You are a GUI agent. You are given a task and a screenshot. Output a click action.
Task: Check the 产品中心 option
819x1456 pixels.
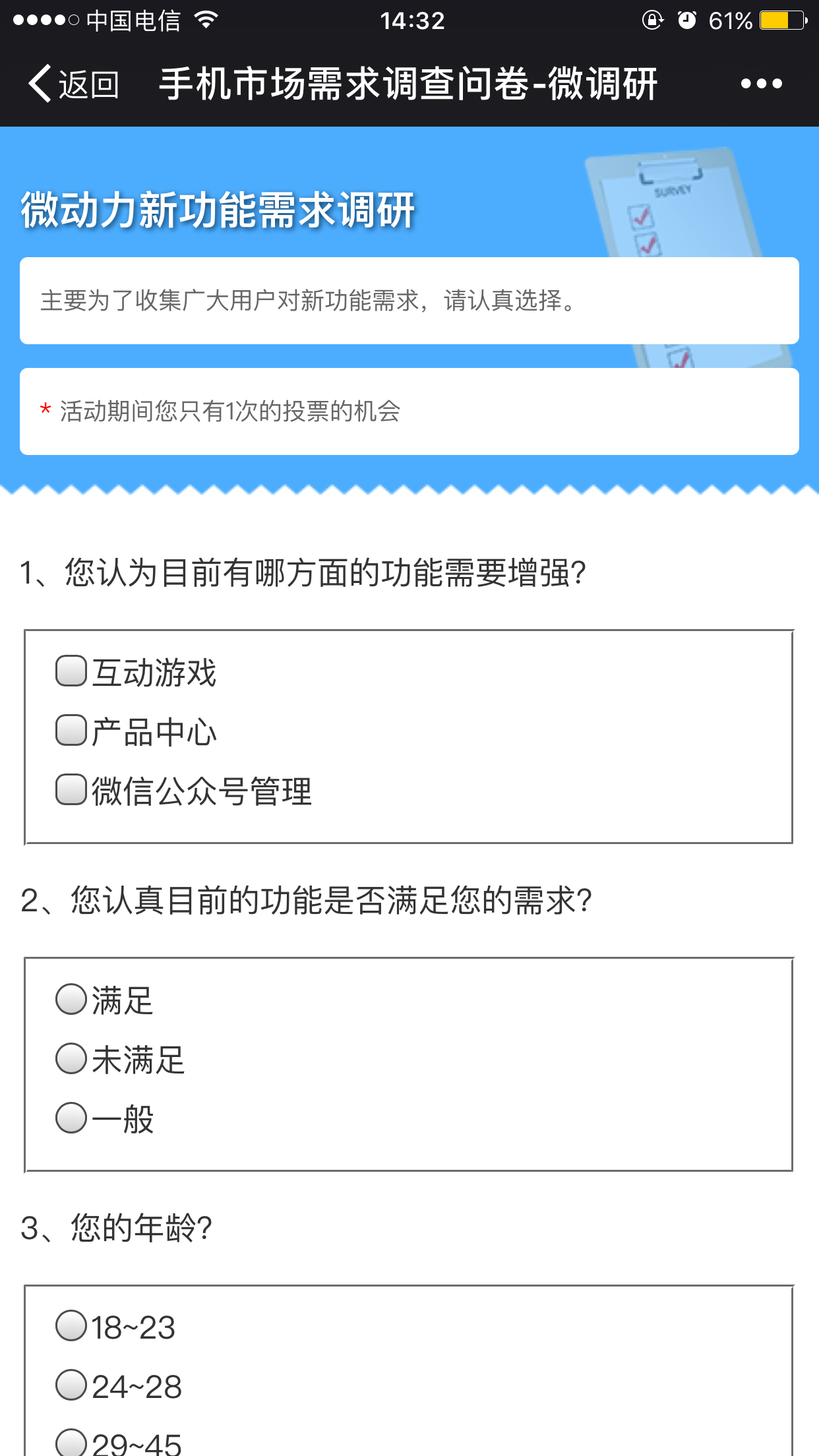[x=71, y=731]
